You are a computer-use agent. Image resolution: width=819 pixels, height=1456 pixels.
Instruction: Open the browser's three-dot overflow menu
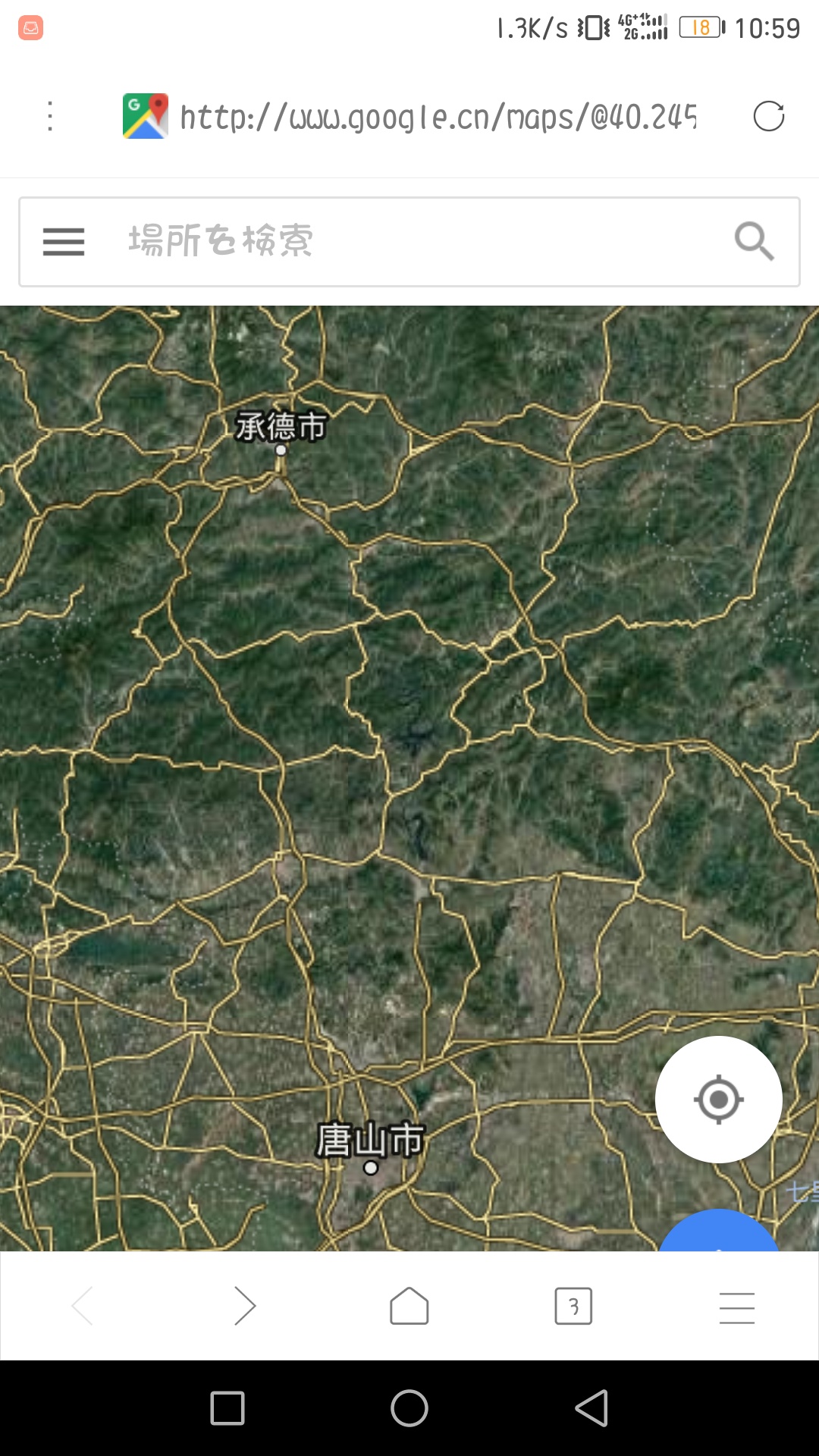(x=50, y=117)
